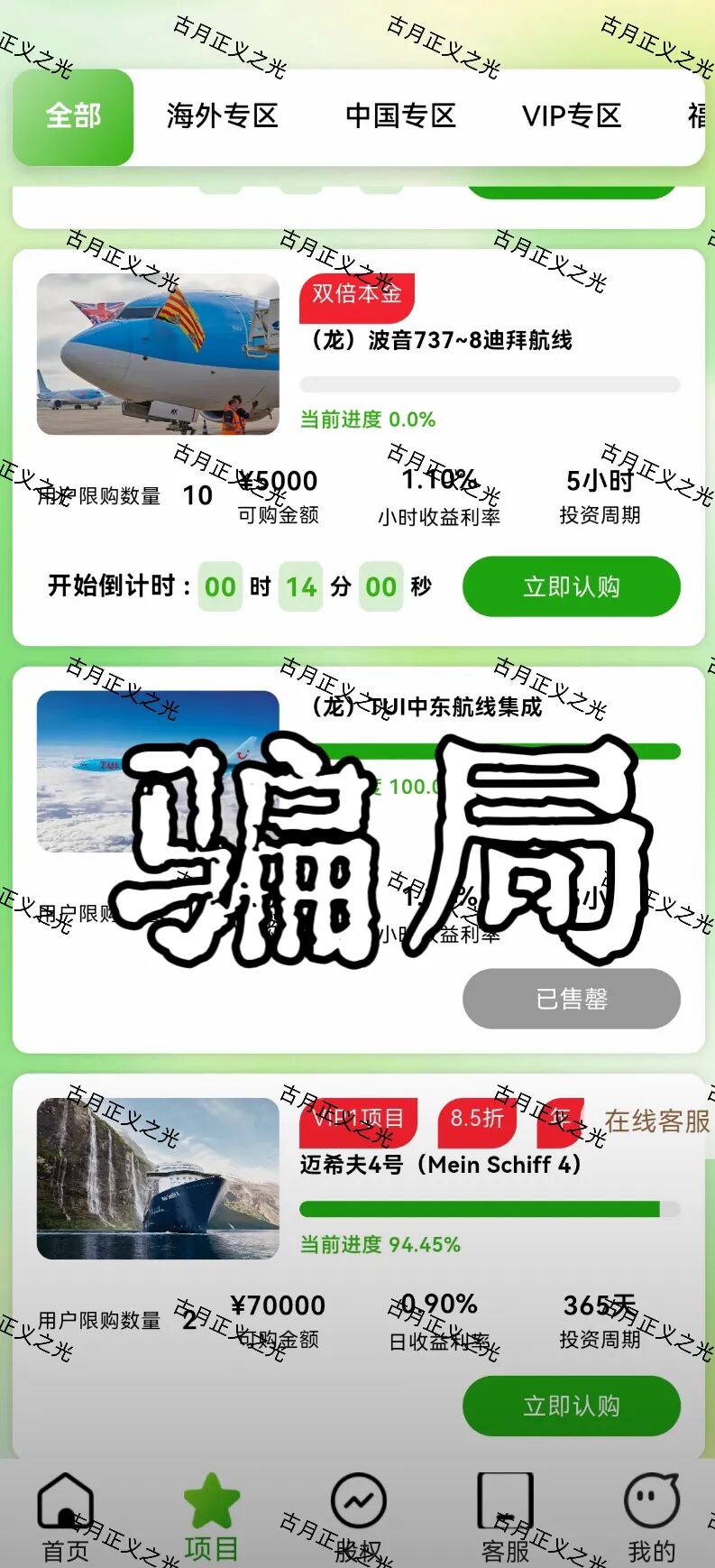
Task: Go to the 首页 home tab
Action: point(66,1517)
